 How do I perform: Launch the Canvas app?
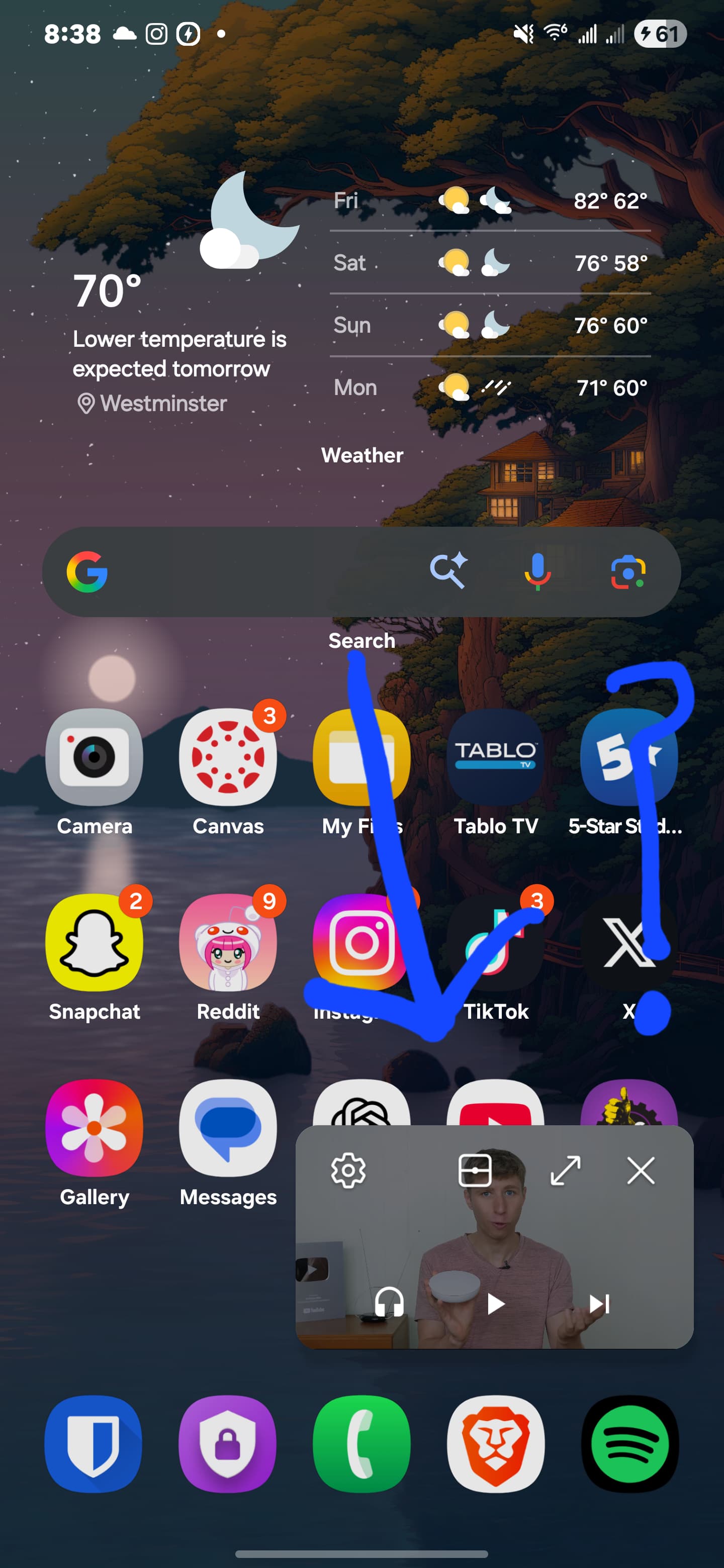coord(228,758)
